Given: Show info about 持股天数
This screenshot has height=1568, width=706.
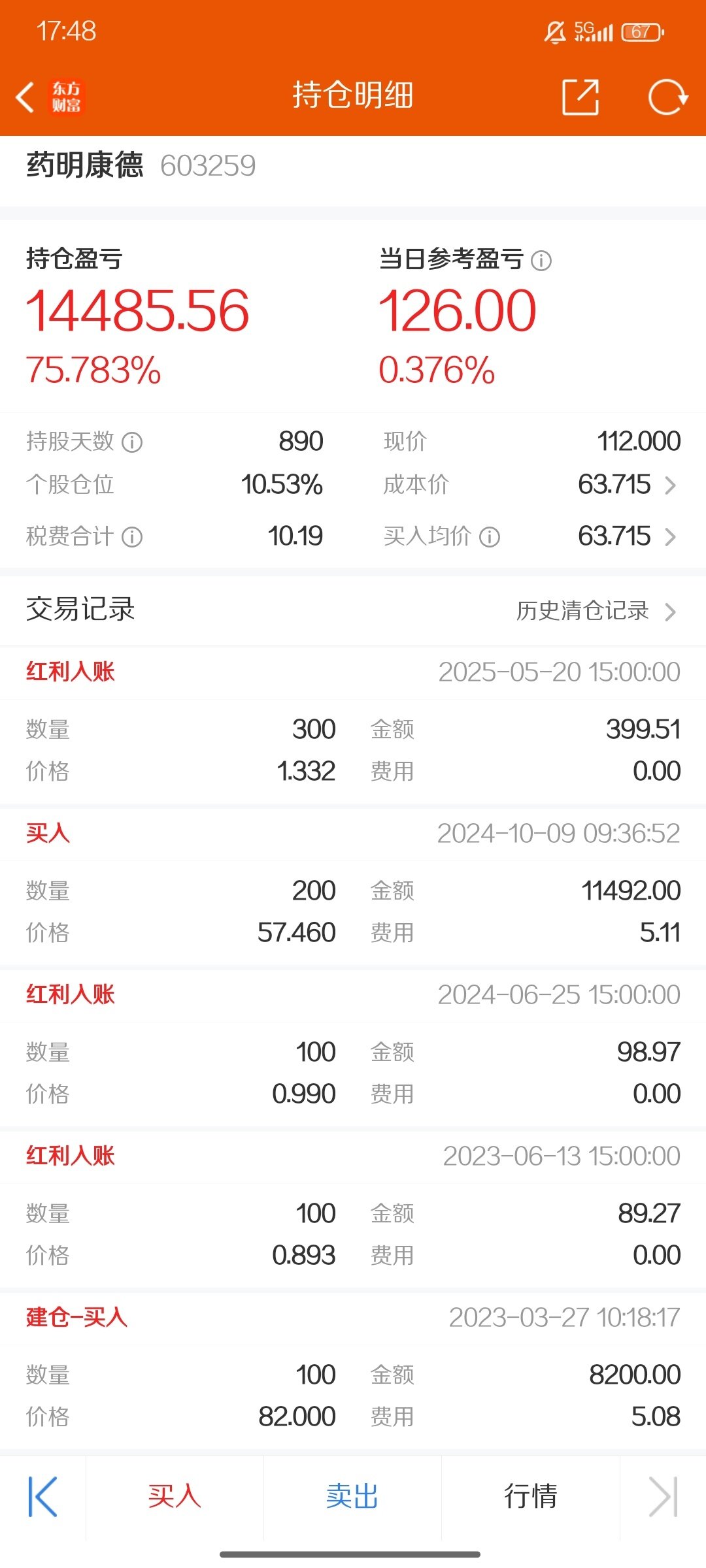Looking at the screenshot, I should click(132, 442).
